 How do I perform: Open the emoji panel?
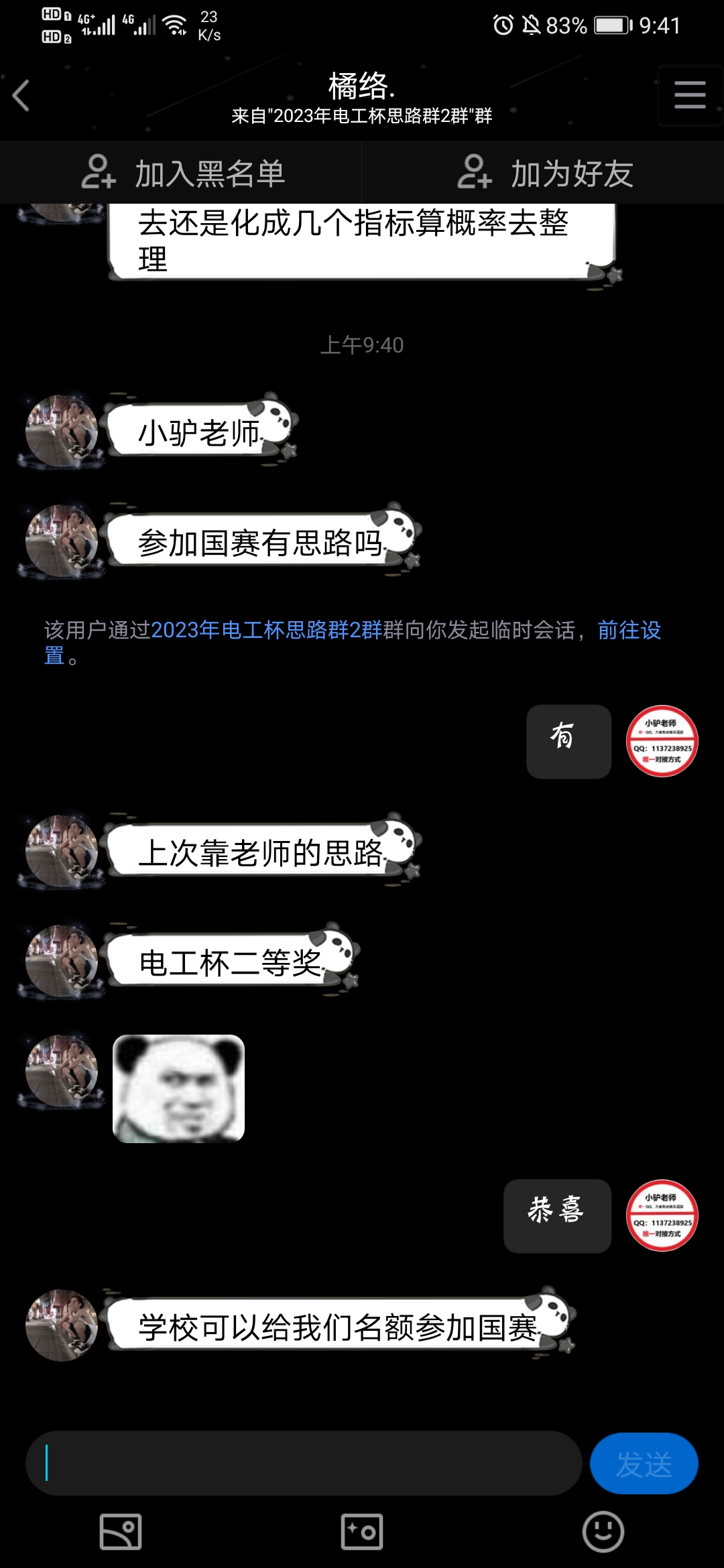(x=603, y=1532)
